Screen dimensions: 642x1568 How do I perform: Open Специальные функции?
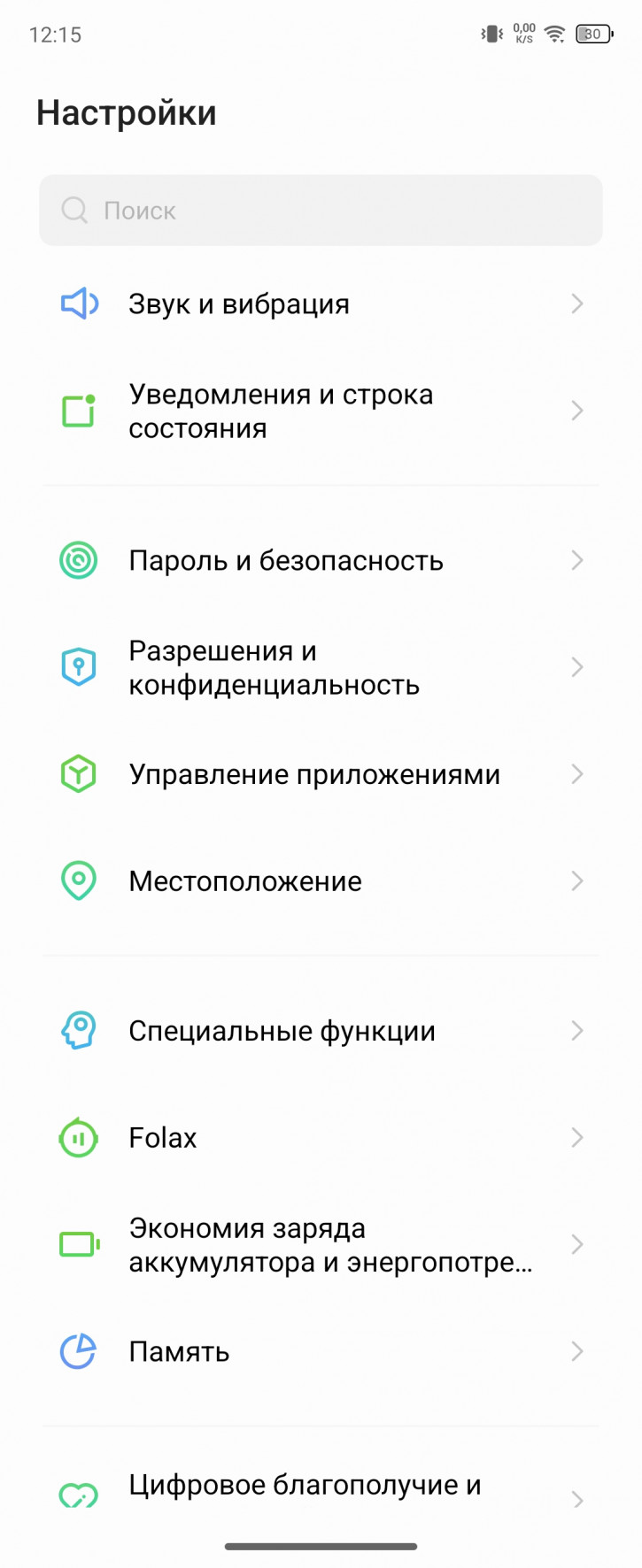[321, 1031]
